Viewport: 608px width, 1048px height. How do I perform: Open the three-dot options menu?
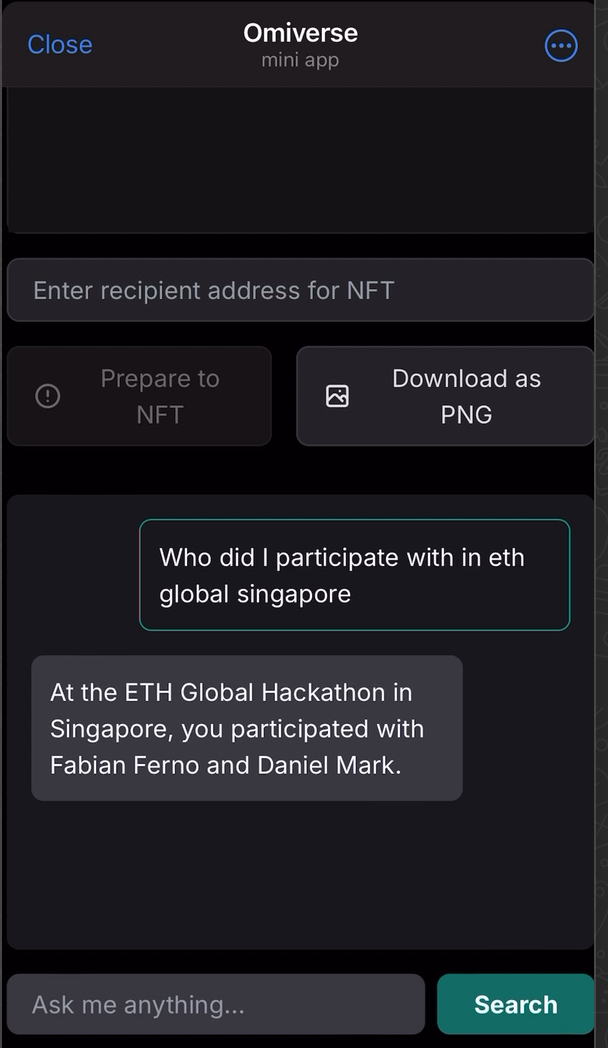point(561,45)
